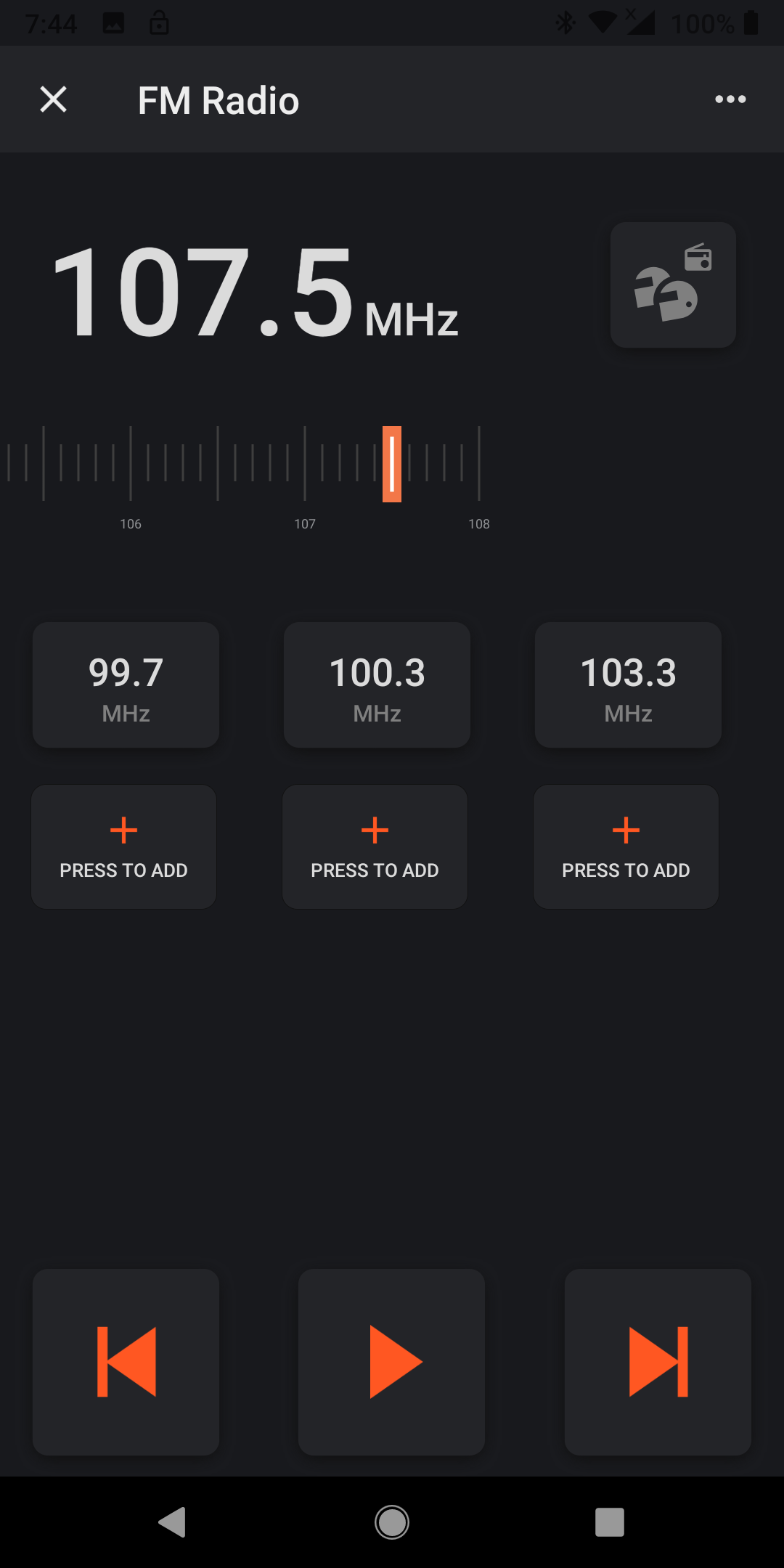The height and width of the screenshot is (1568, 784).
Task: Go back using the system back button
Action: [173, 1522]
